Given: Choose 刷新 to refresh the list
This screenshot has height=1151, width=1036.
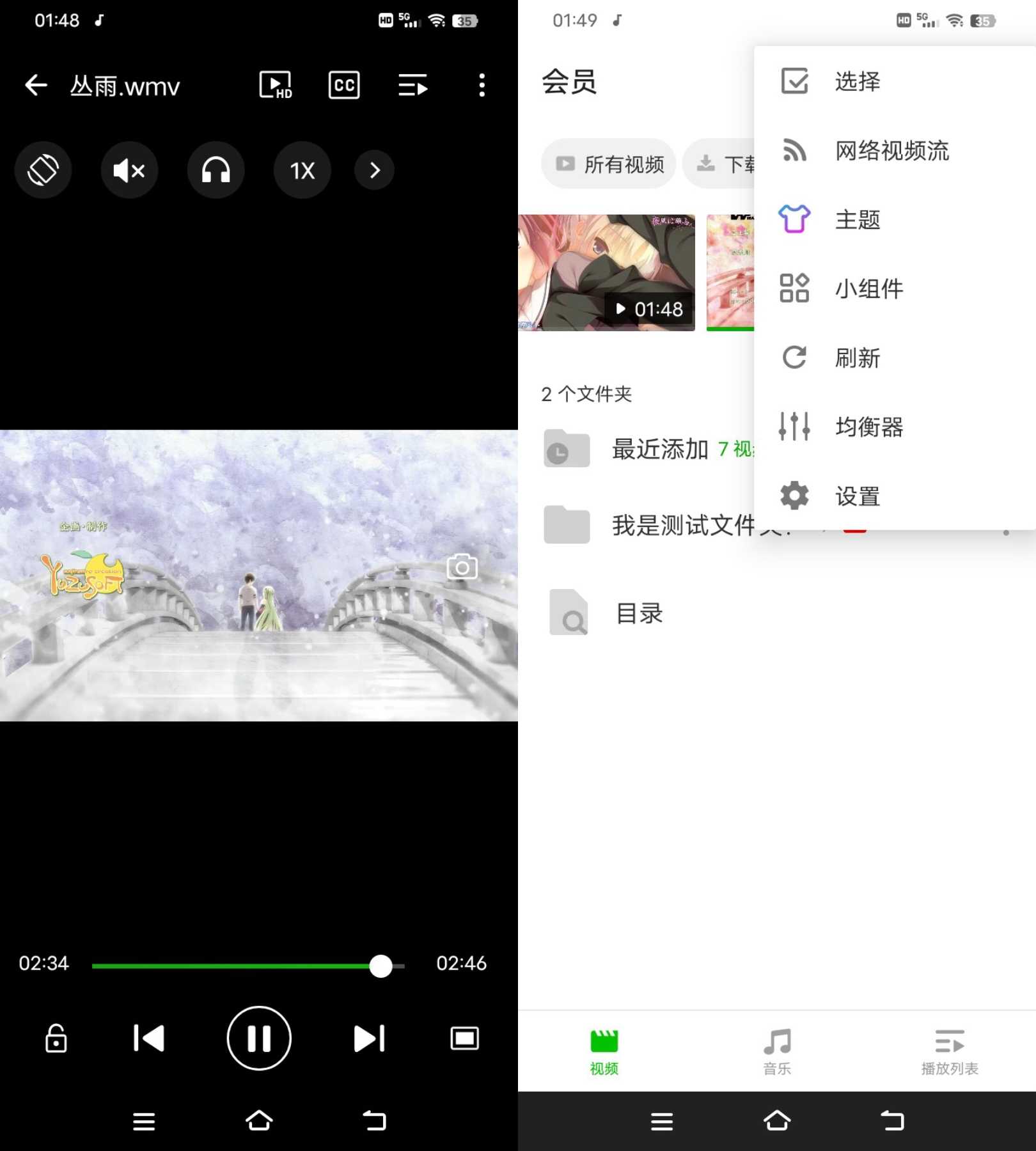Looking at the screenshot, I should (857, 358).
